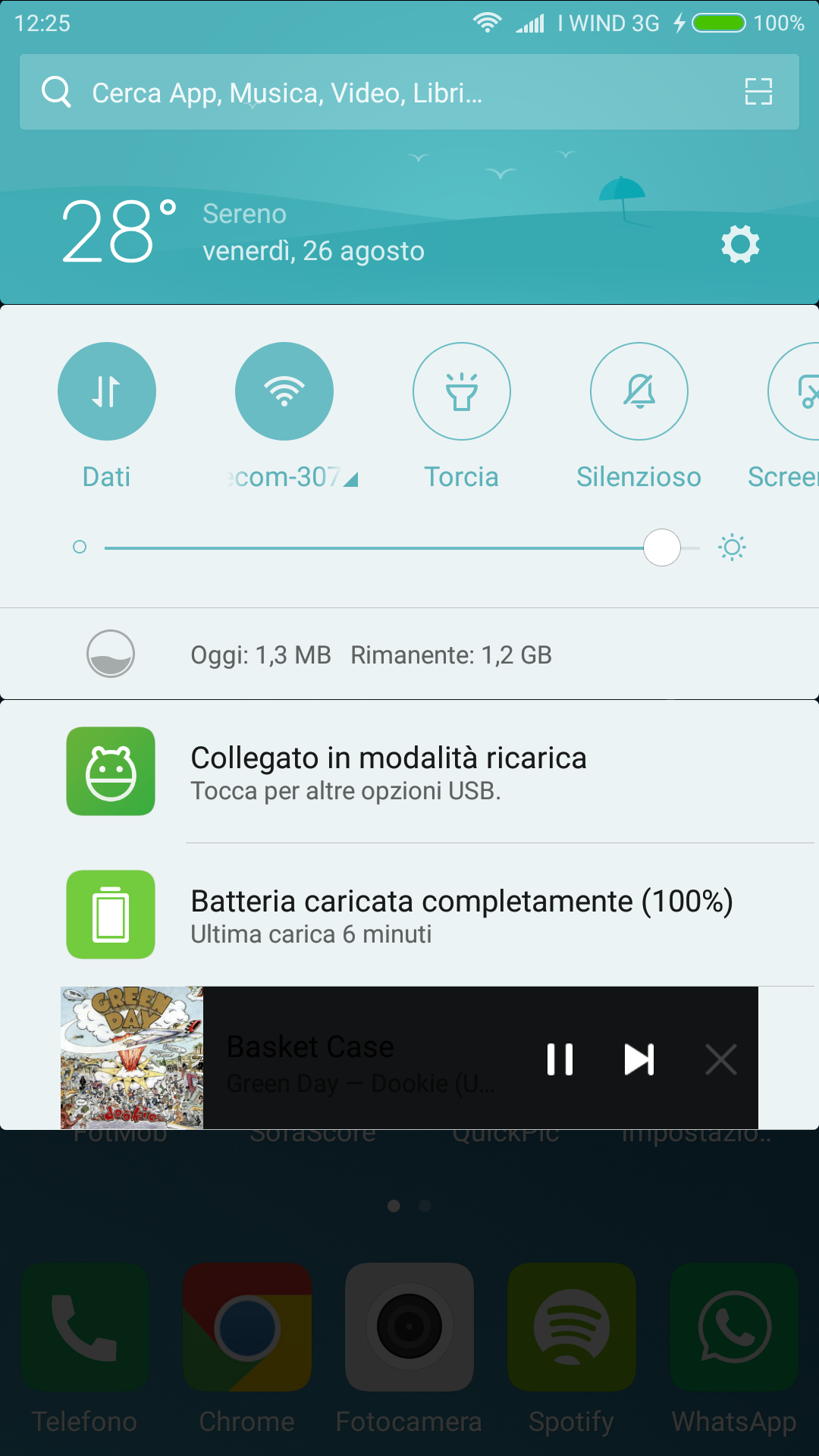Enable Silenzioso mode
This screenshot has height=1456, width=819.
tap(639, 391)
